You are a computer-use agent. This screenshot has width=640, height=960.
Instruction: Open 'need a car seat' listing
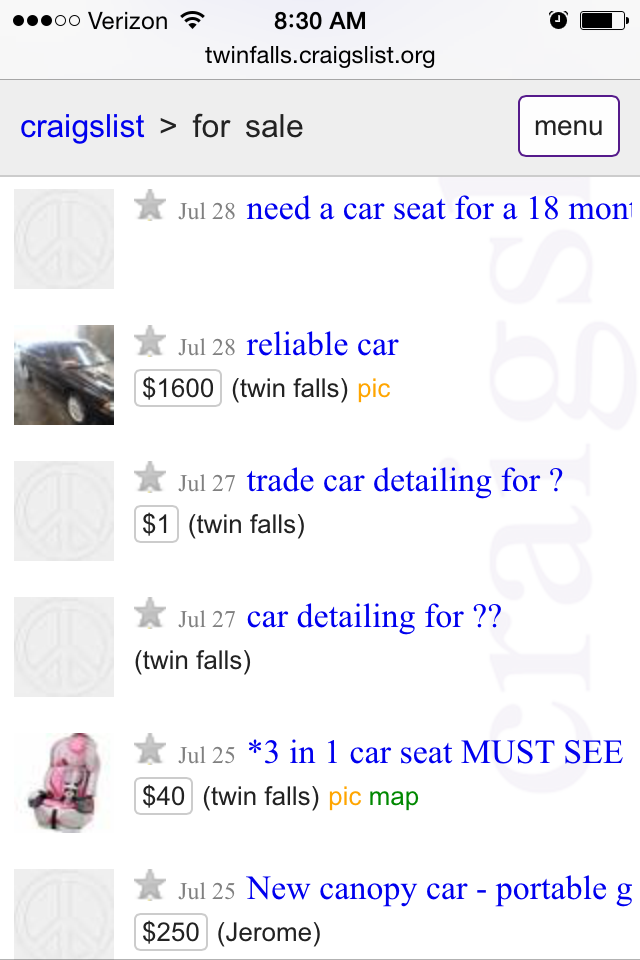pyautogui.click(x=438, y=209)
